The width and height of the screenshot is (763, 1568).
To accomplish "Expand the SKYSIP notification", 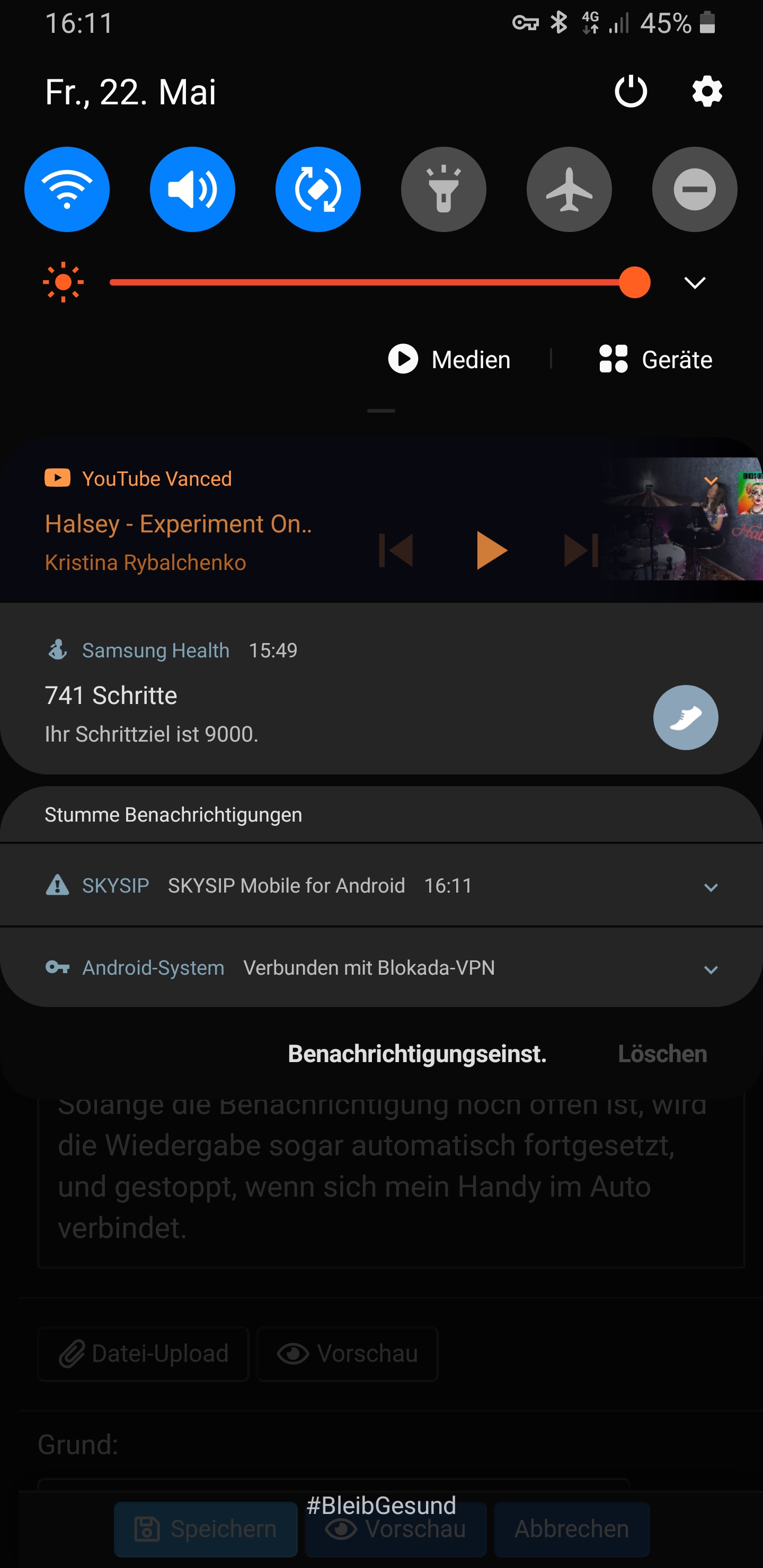I will coord(711,886).
